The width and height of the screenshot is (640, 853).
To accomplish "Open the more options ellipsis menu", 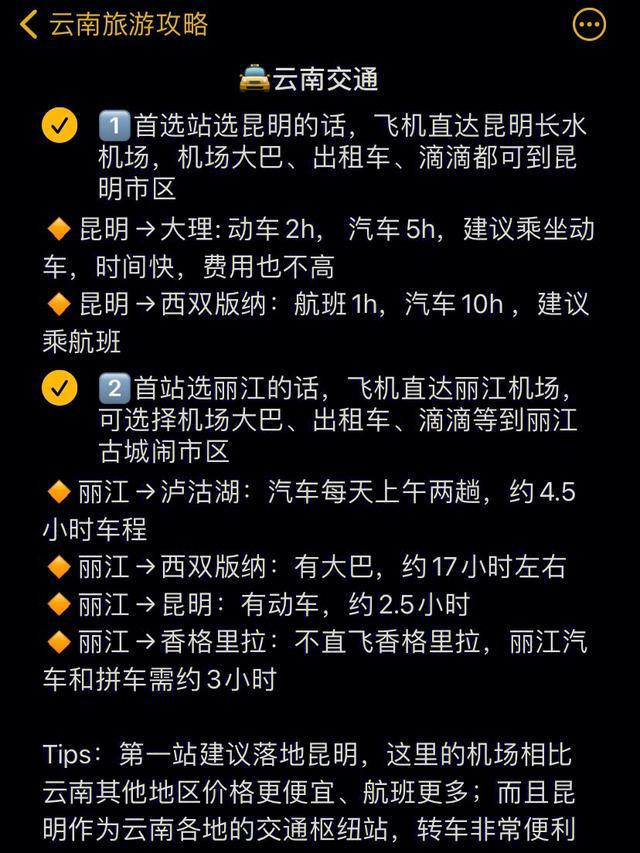I will (x=589, y=25).
